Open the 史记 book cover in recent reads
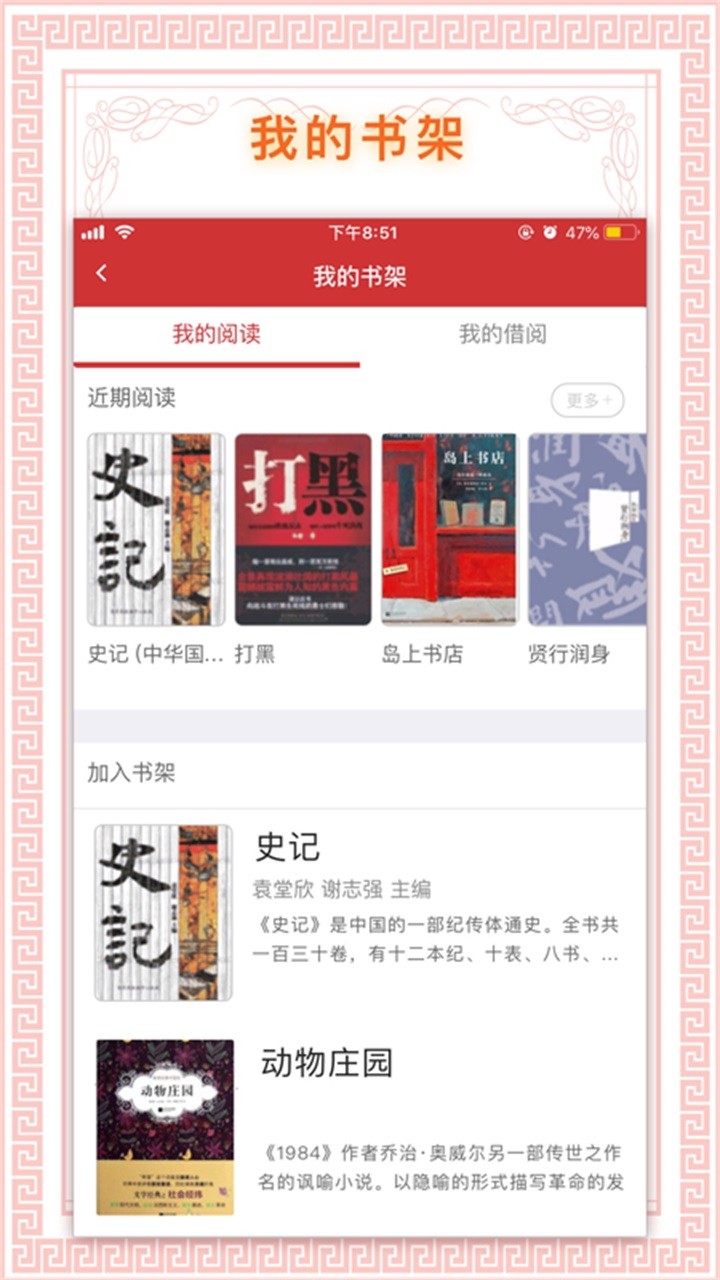 pyautogui.click(x=155, y=530)
